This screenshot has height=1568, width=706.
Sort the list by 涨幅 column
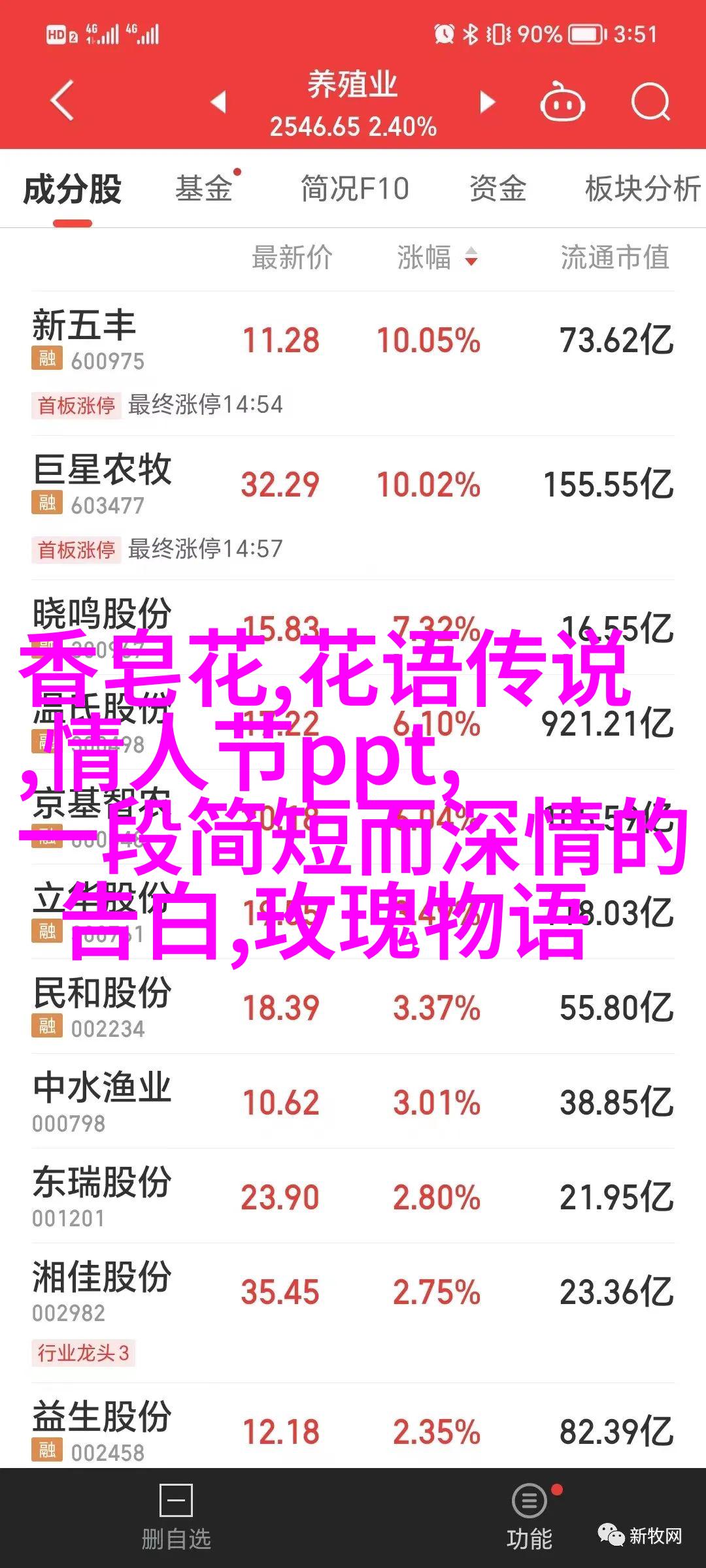tap(437, 257)
